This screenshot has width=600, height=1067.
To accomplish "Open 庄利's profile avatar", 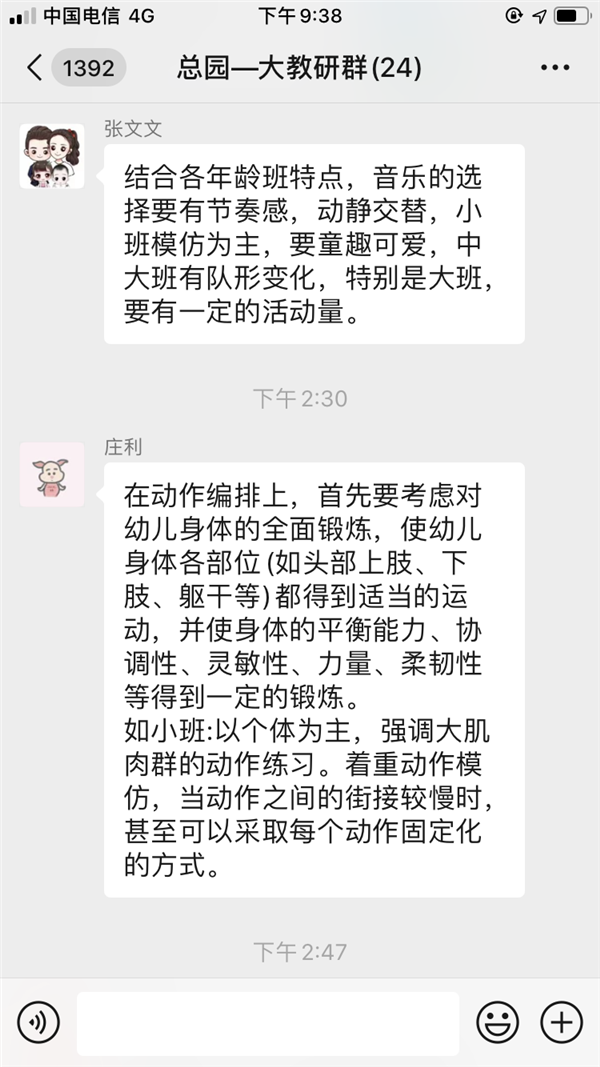I will pyautogui.click(x=52, y=475).
